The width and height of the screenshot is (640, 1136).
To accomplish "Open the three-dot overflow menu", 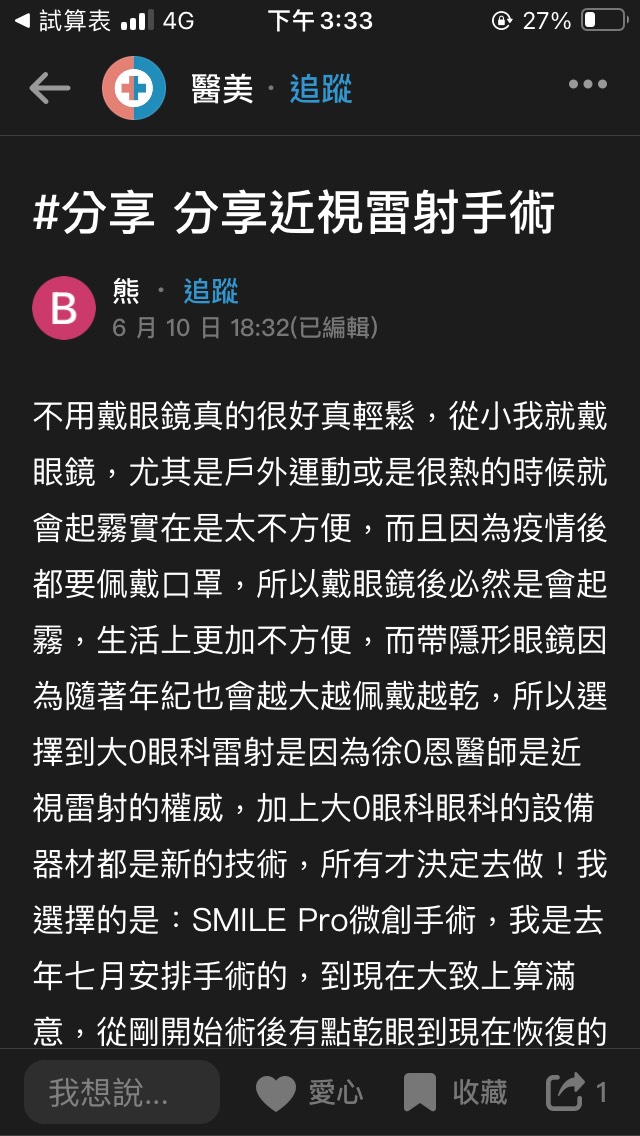I will (x=588, y=85).
